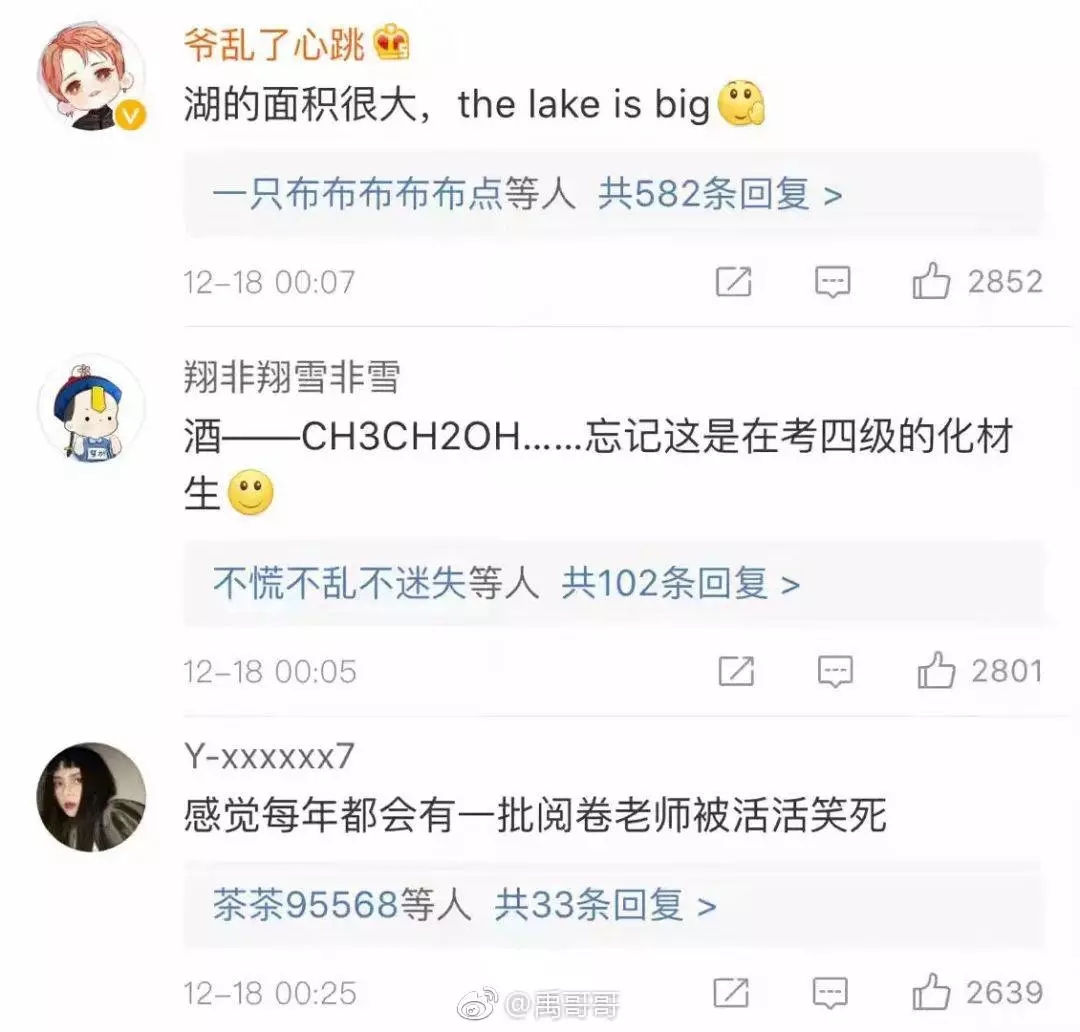Open 爷乱了心跳's profile avatar

pos(91,76)
